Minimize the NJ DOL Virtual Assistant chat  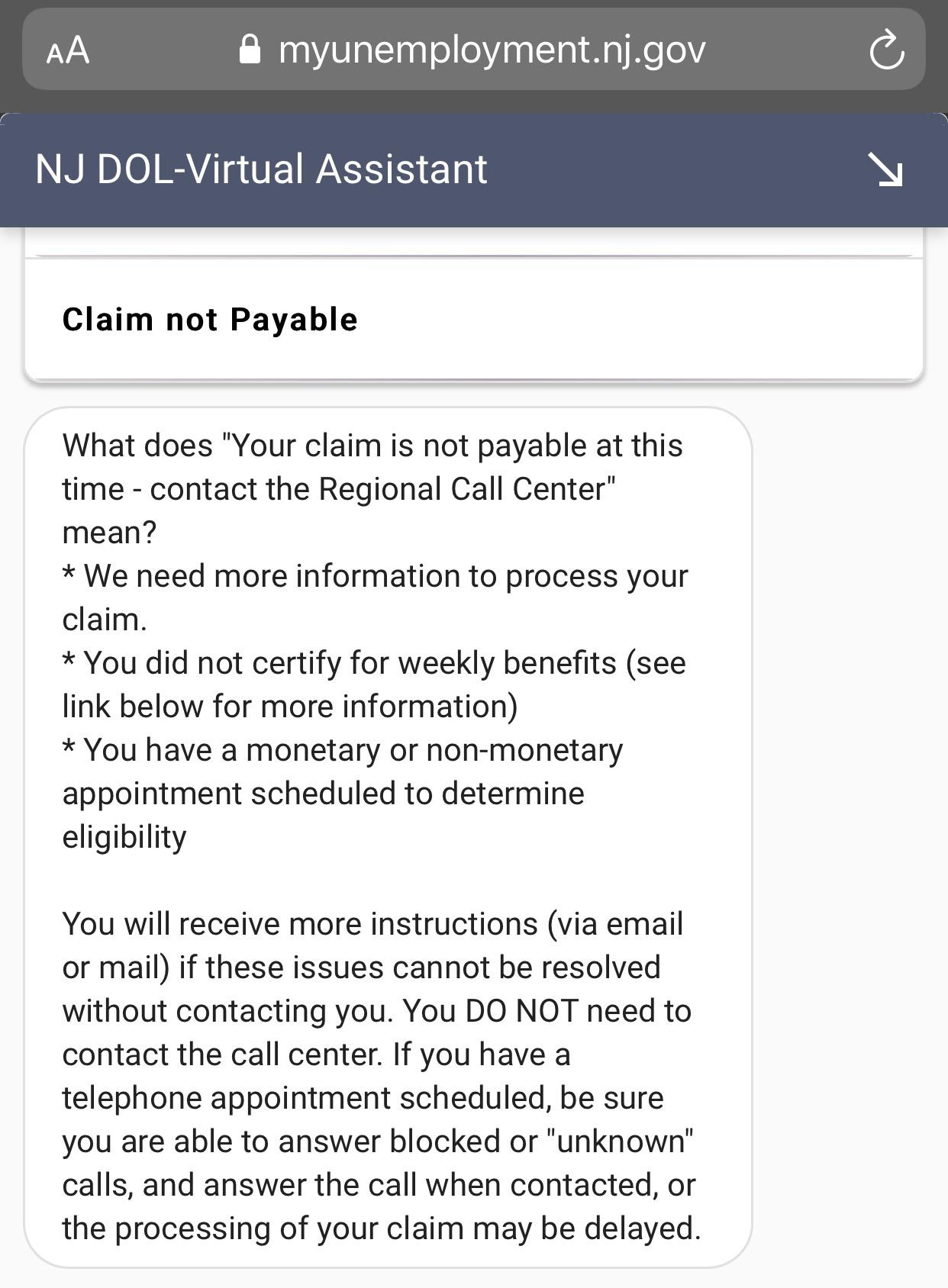click(885, 169)
